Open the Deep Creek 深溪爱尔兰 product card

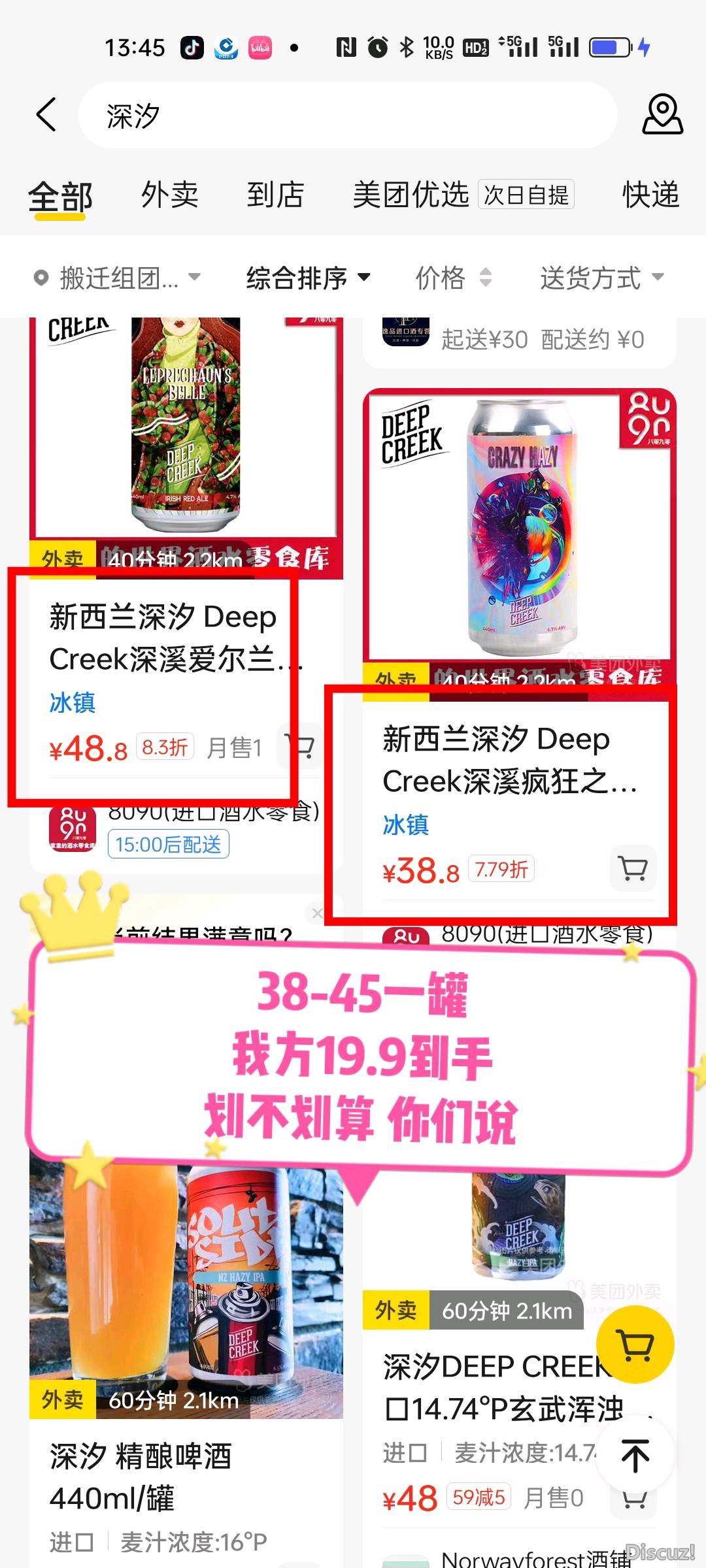[163, 638]
